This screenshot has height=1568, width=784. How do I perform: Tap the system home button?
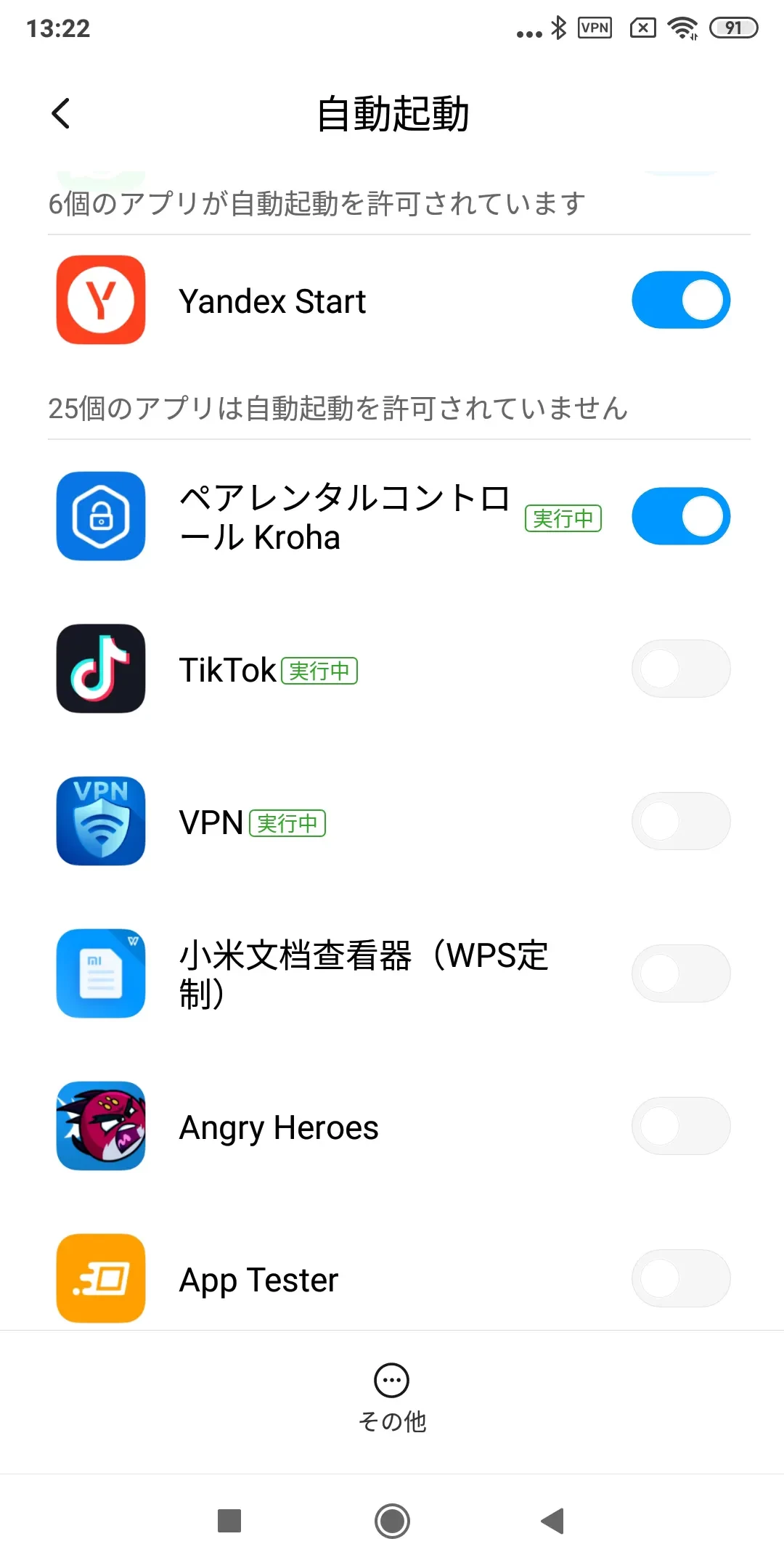point(392,1521)
